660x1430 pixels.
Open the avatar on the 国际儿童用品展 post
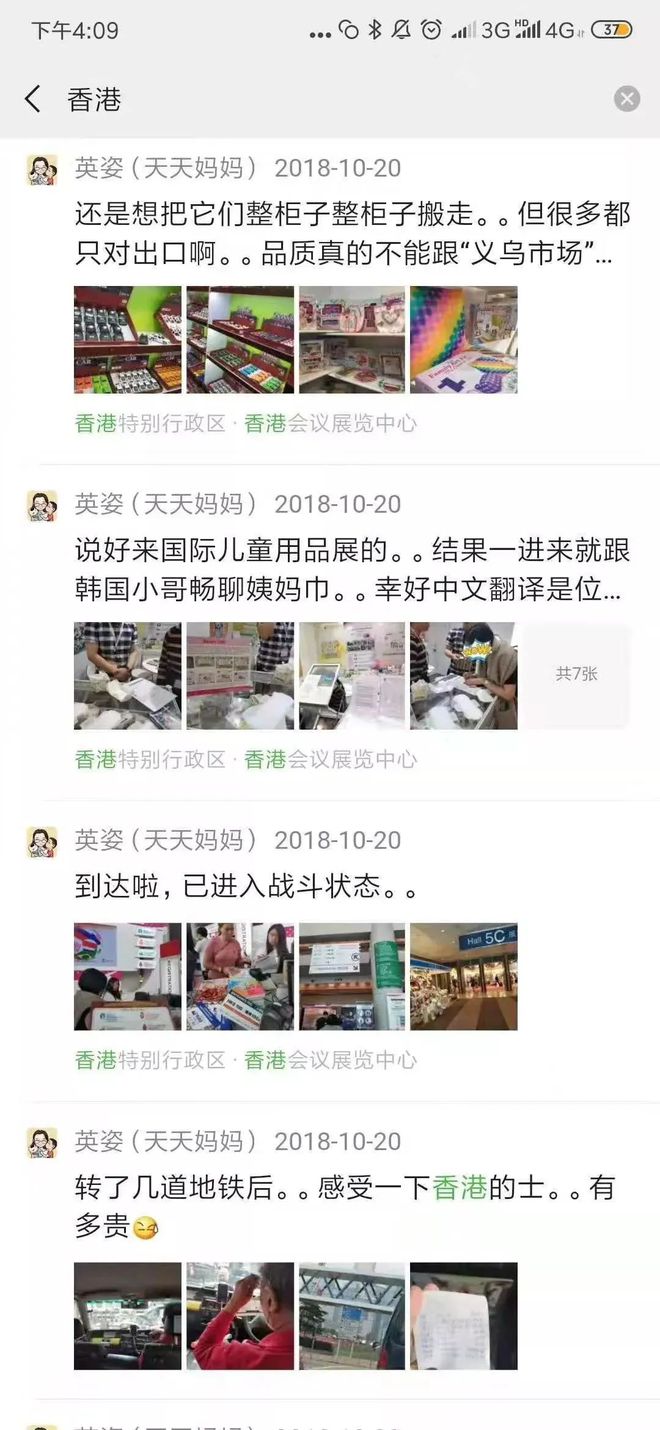[x=42, y=506]
